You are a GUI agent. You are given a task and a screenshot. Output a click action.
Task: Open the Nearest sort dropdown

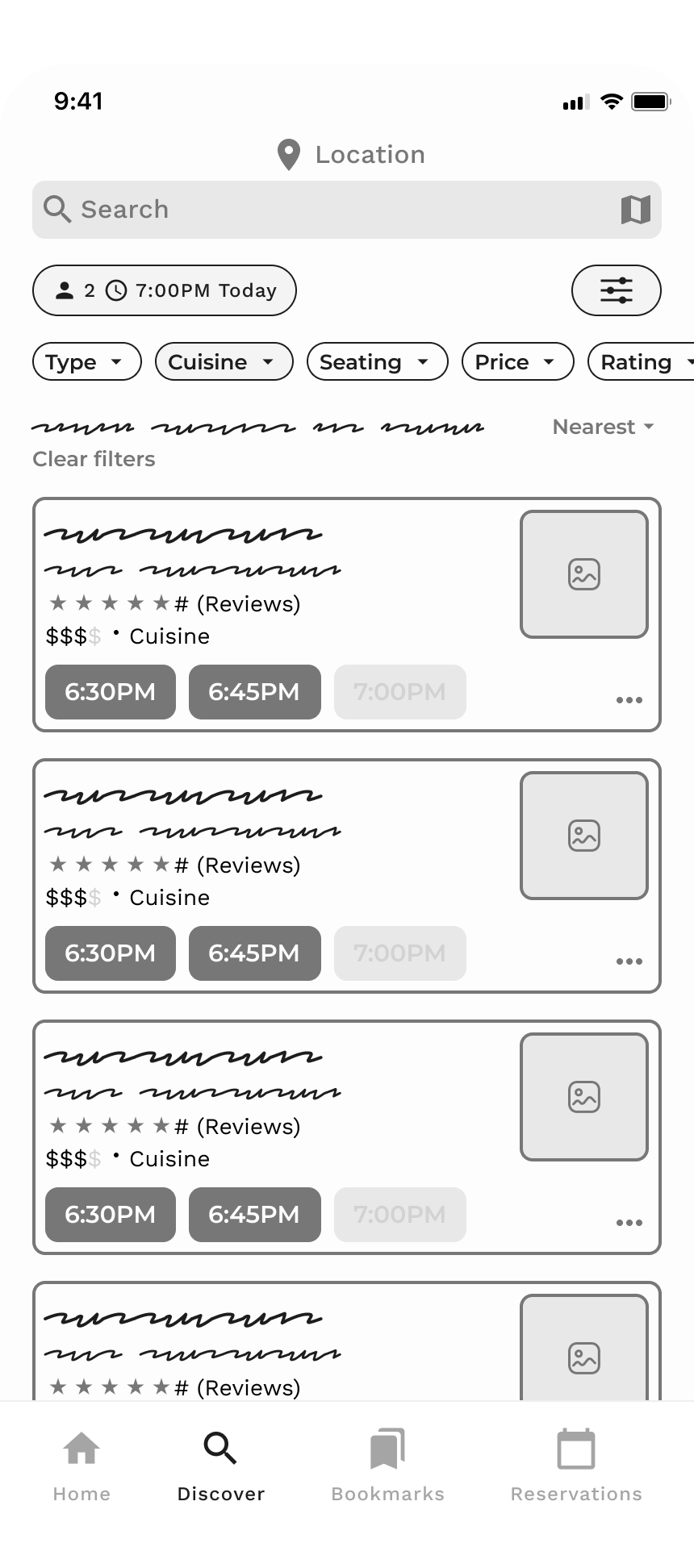tap(604, 427)
